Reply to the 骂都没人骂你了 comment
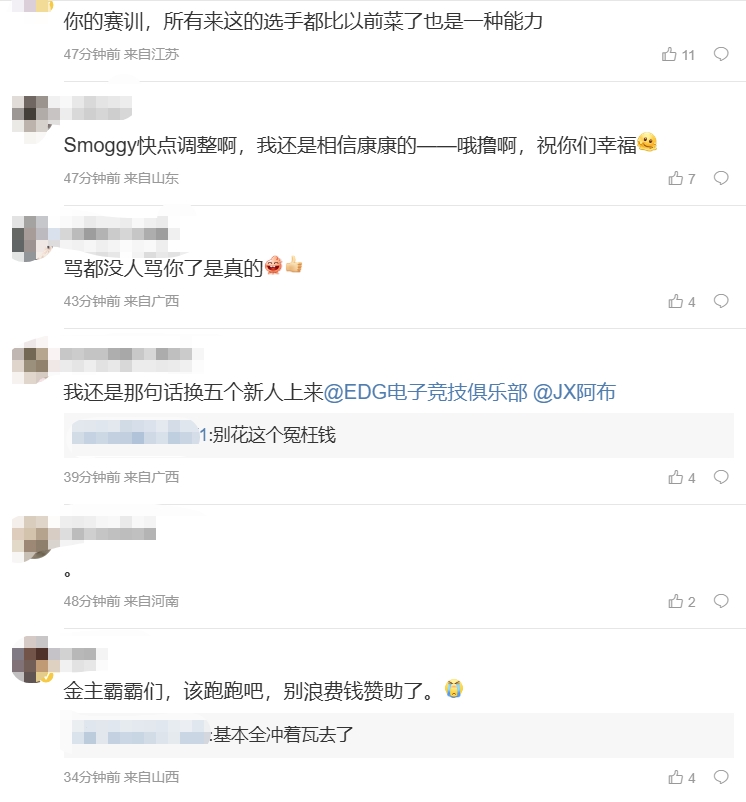This screenshot has height=802, width=746. tap(721, 301)
